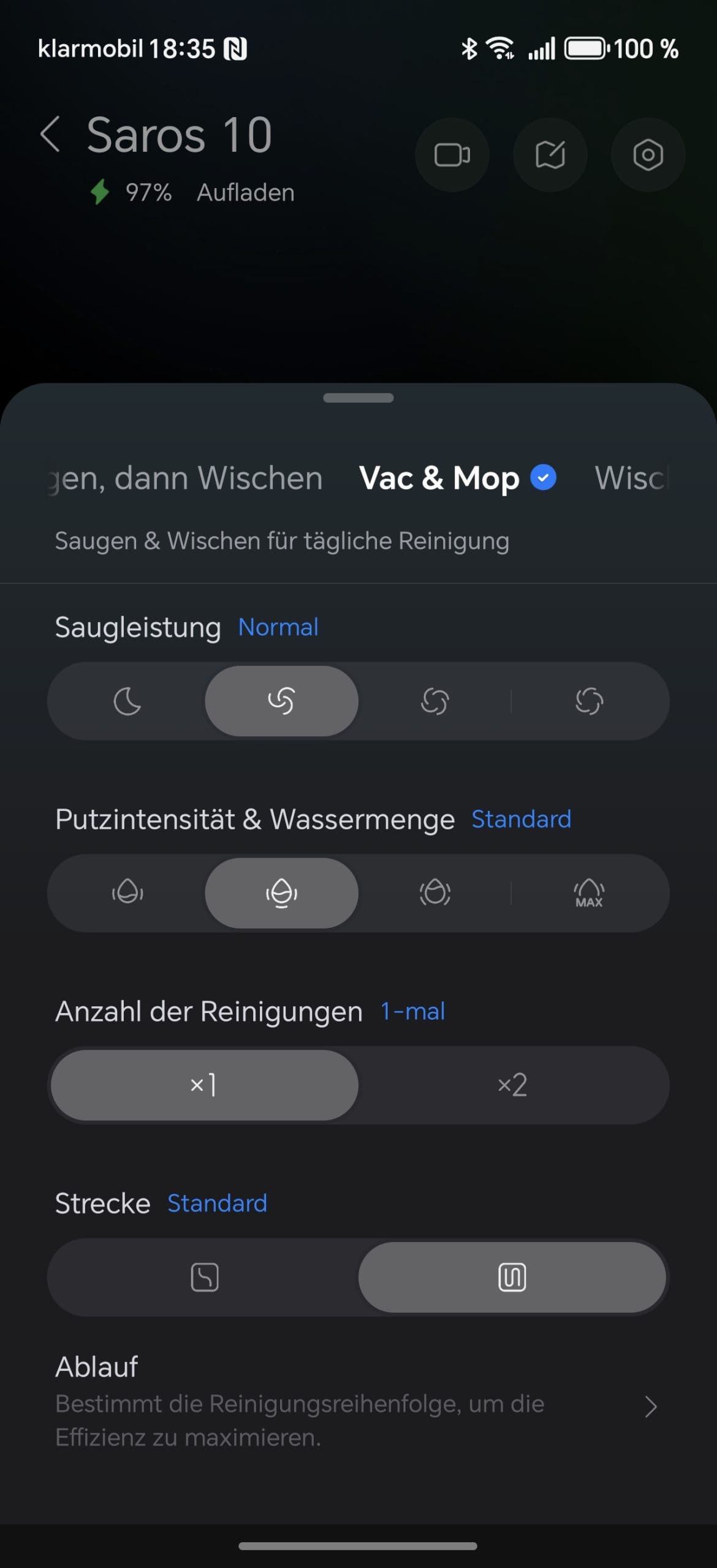Select the Normal Saugleistung fan level
Viewport: 717px width, 1568px height.
281,701
